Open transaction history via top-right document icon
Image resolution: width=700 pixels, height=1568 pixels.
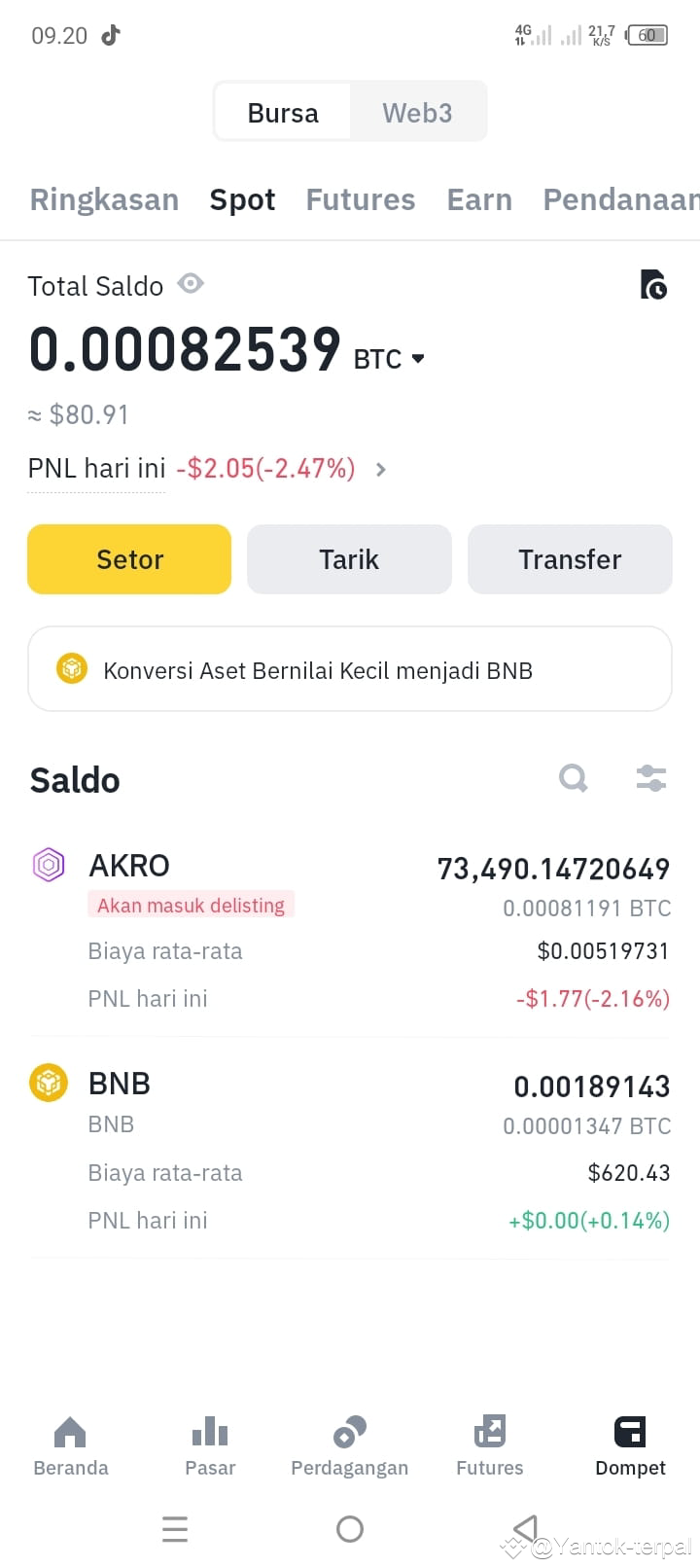click(x=653, y=285)
